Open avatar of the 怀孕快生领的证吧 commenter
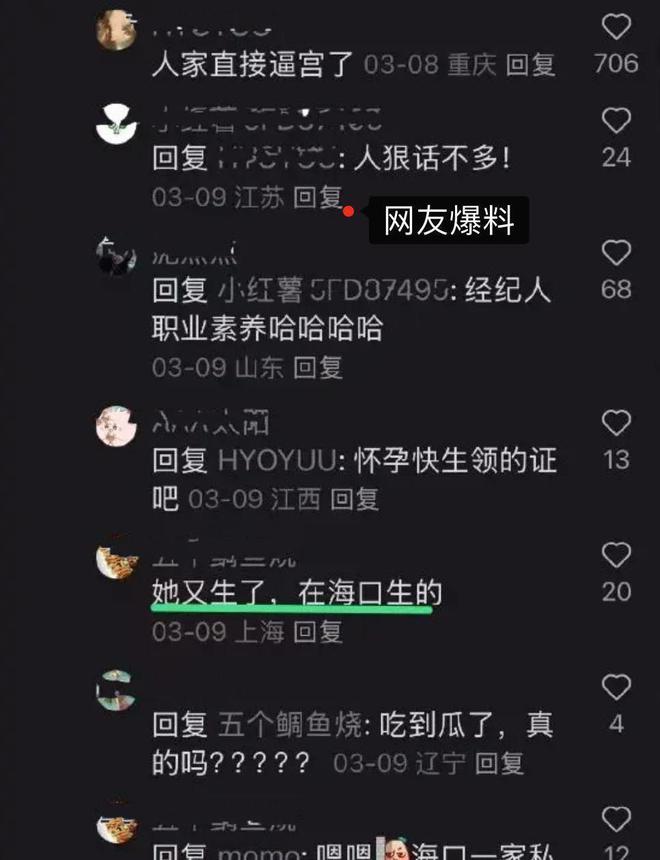The height and width of the screenshot is (860, 660). coord(116,427)
